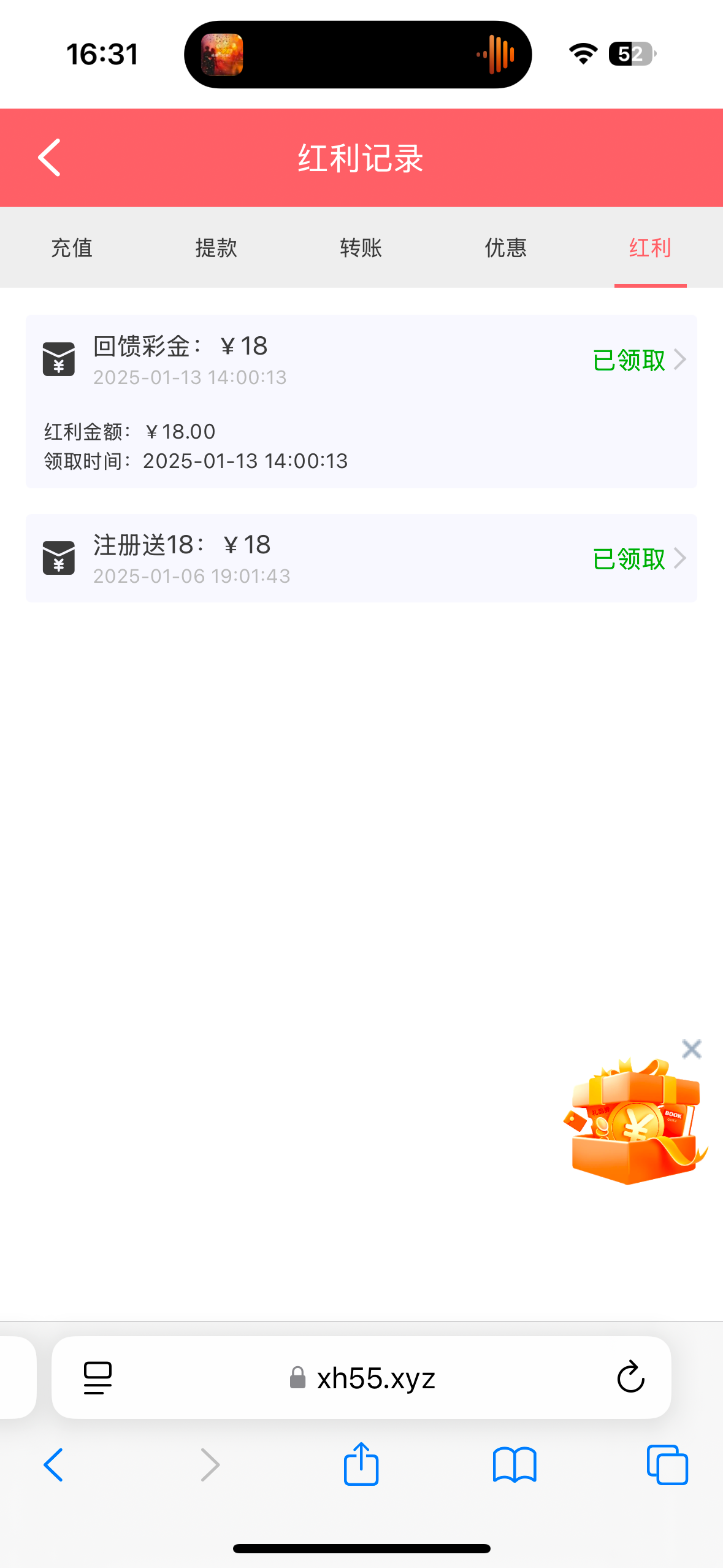Switch to the 充值 tab
Screen dimensions: 723x1568
click(x=72, y=248)
